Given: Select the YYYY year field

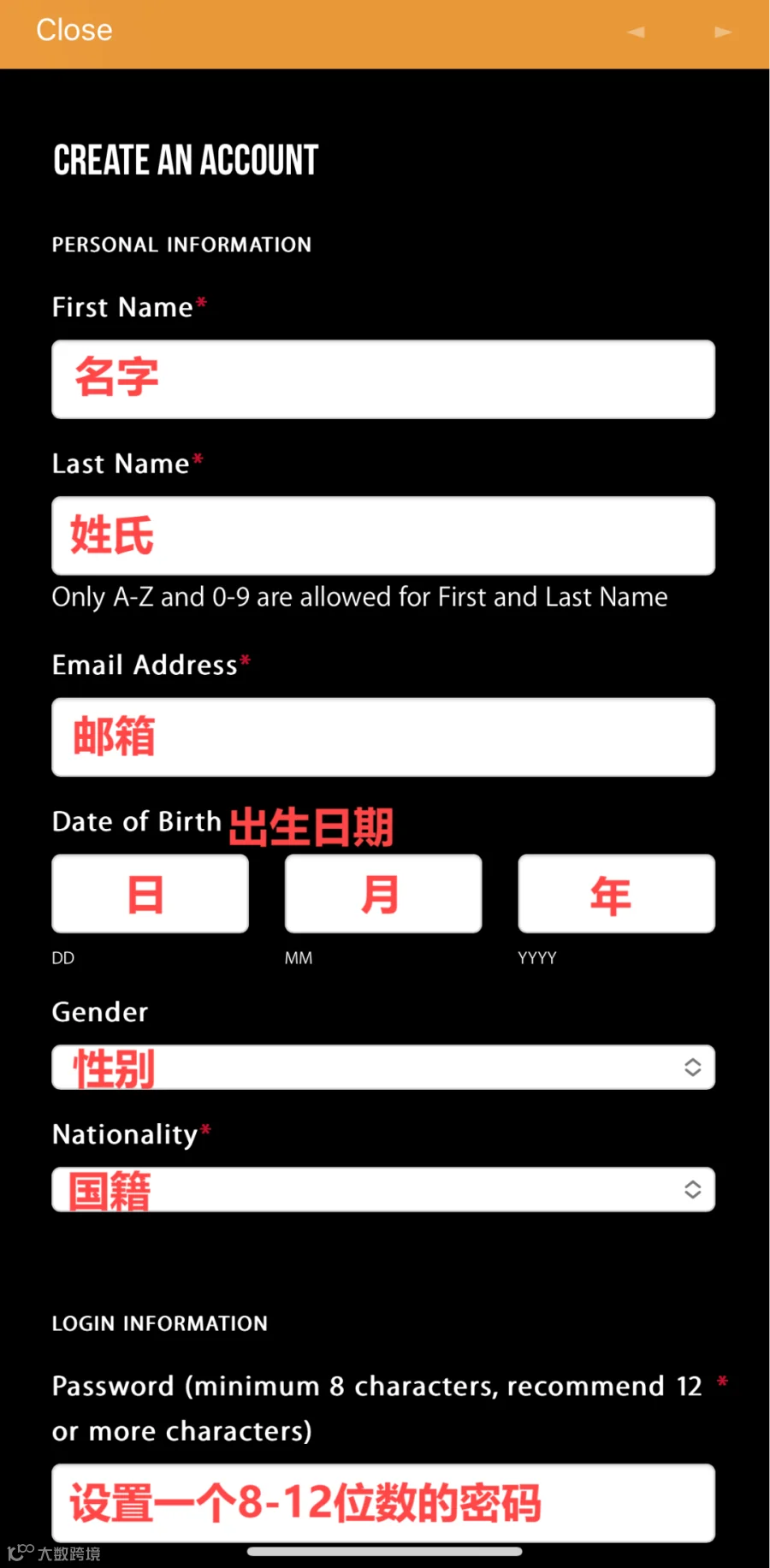Looking at the screenshot, I should pyautogui.click(x=616, y=893).
